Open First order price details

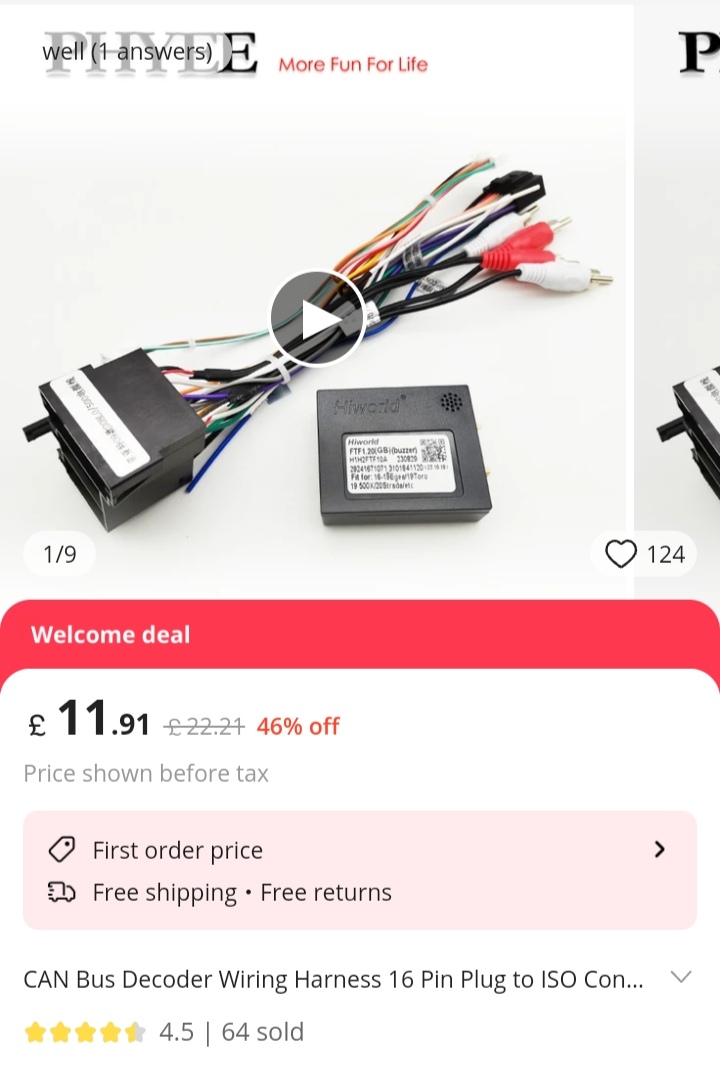[x=659, y=849]
